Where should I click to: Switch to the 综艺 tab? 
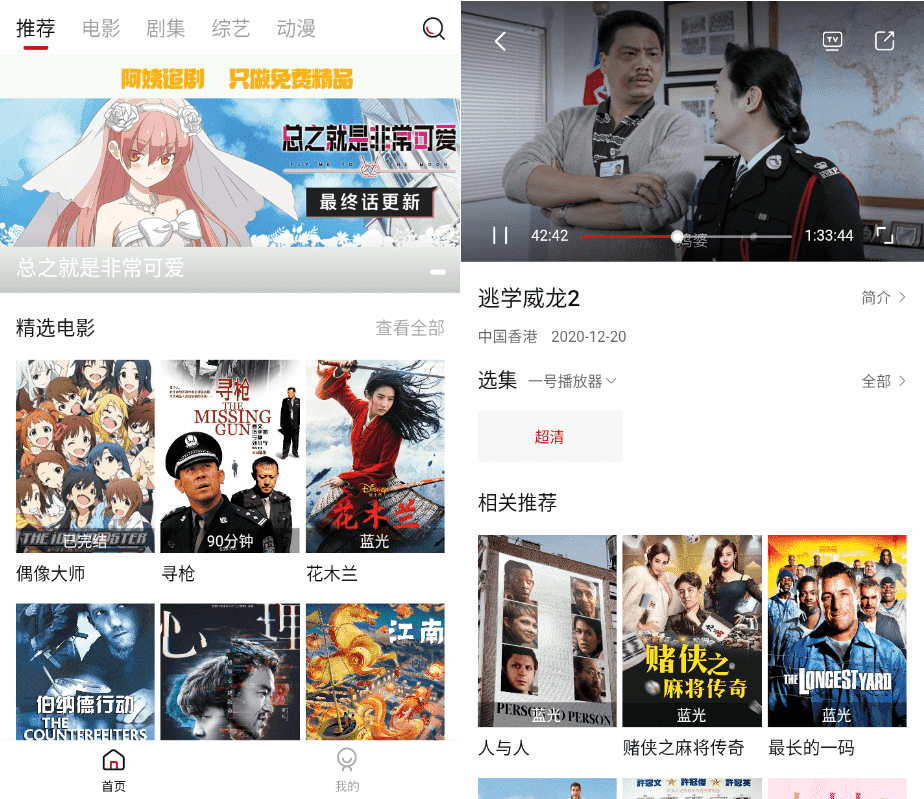click(231, 28)
